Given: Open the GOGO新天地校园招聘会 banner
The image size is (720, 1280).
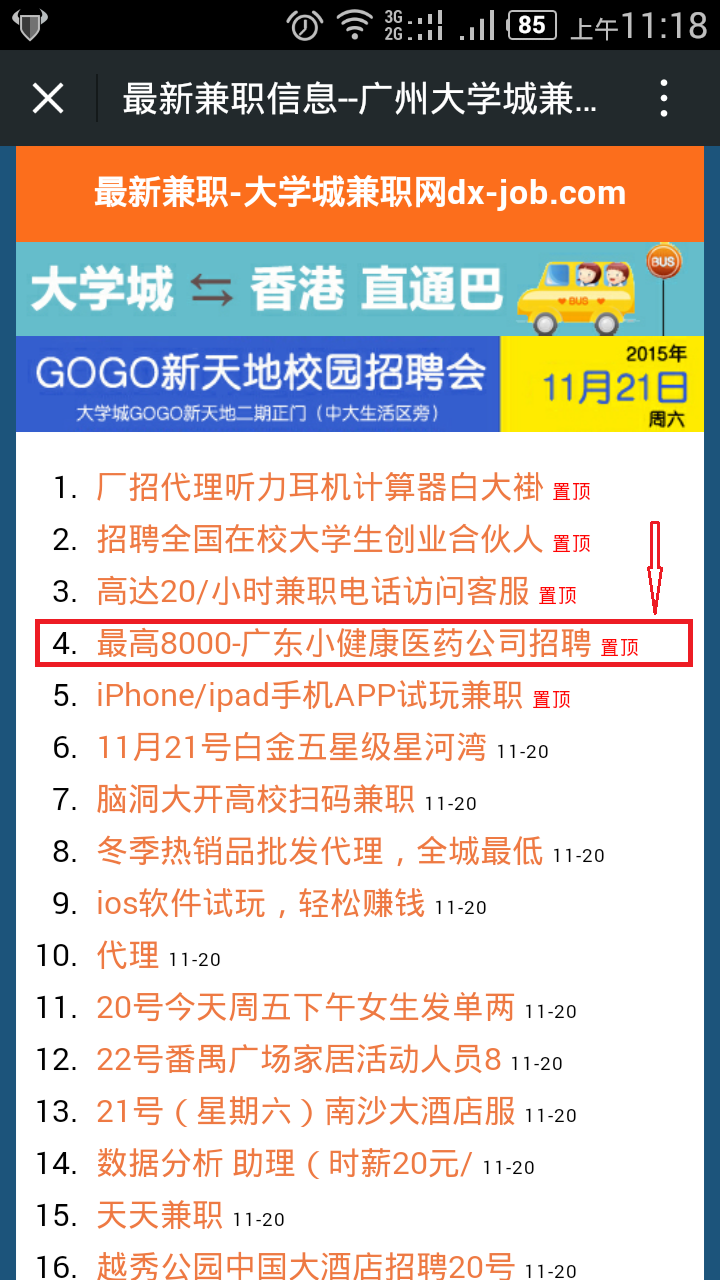Looking at the screenshot, I should (360, 384).
